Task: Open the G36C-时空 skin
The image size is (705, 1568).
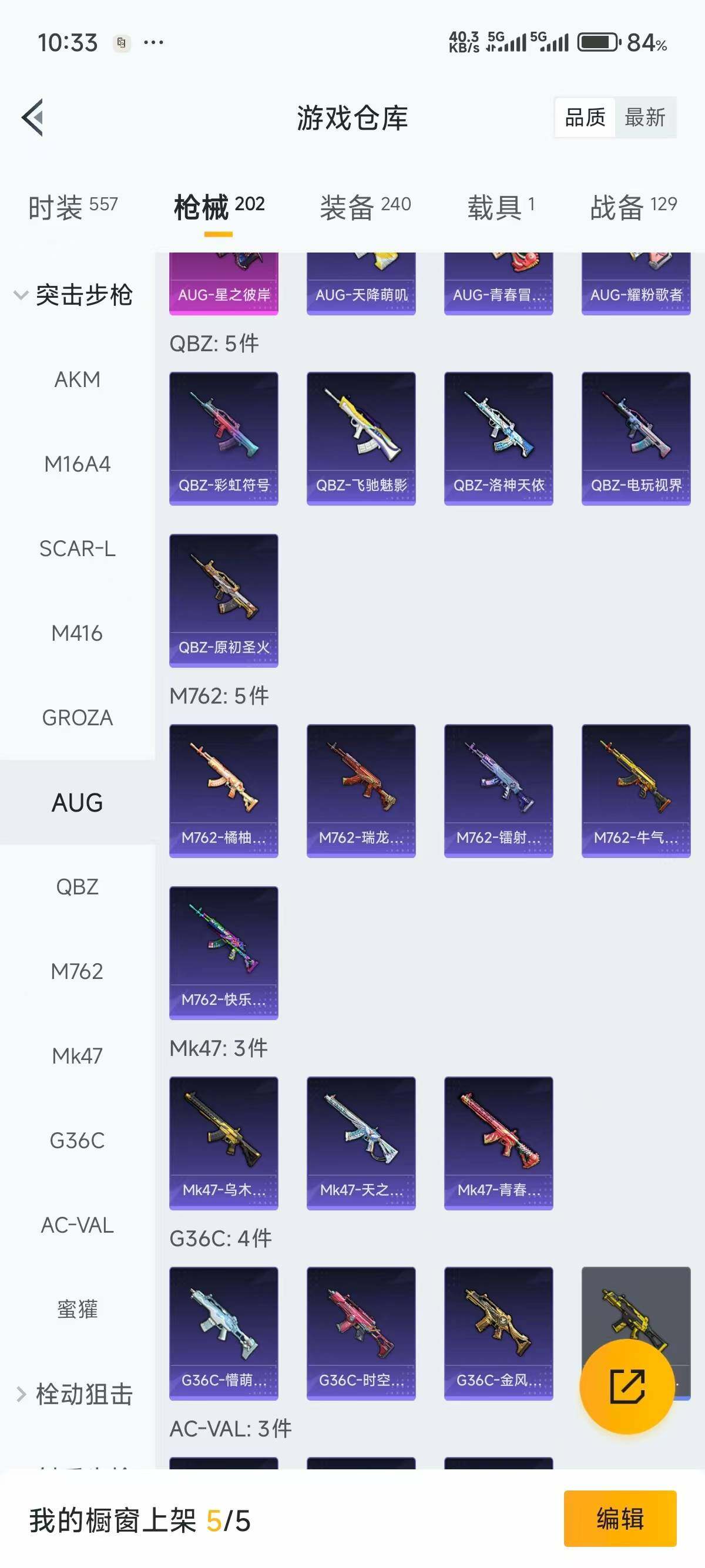Action: click(361, 1333)
